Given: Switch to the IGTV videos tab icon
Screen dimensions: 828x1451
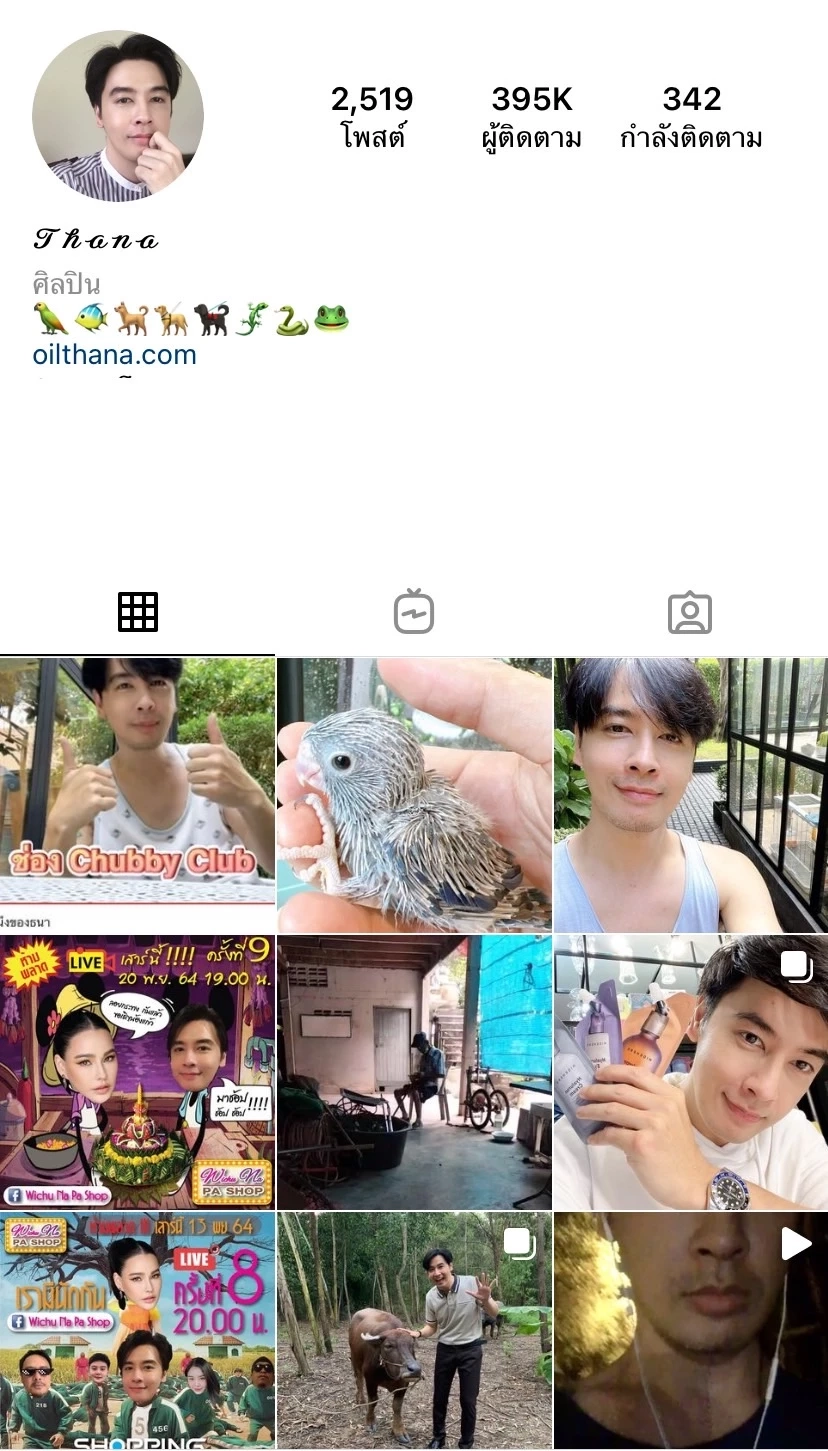Looking at the screenshot, I should click(413, 612).
